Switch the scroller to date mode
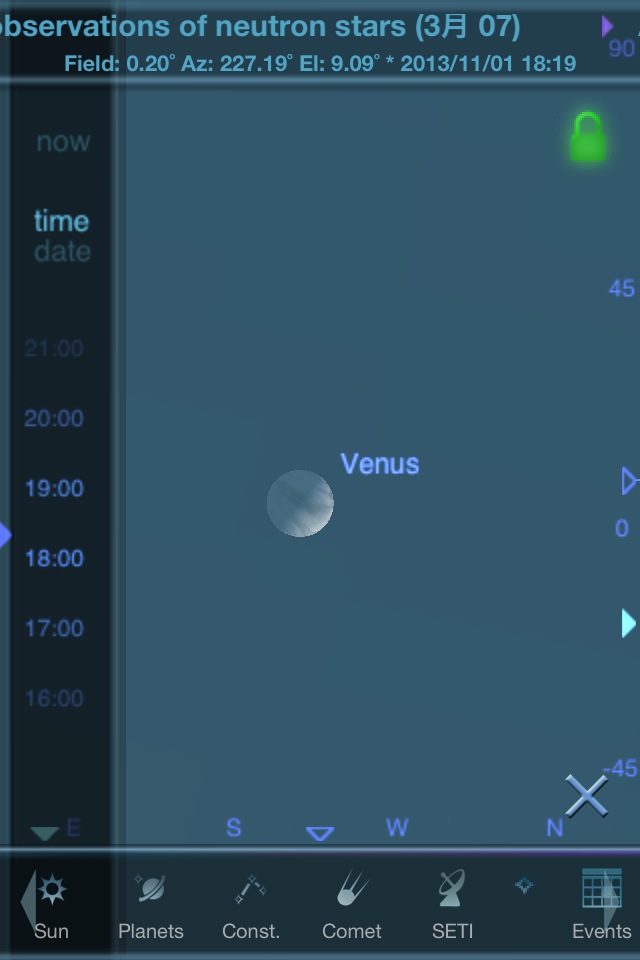Screen dimensions: 640x960 tap(61, 252)
